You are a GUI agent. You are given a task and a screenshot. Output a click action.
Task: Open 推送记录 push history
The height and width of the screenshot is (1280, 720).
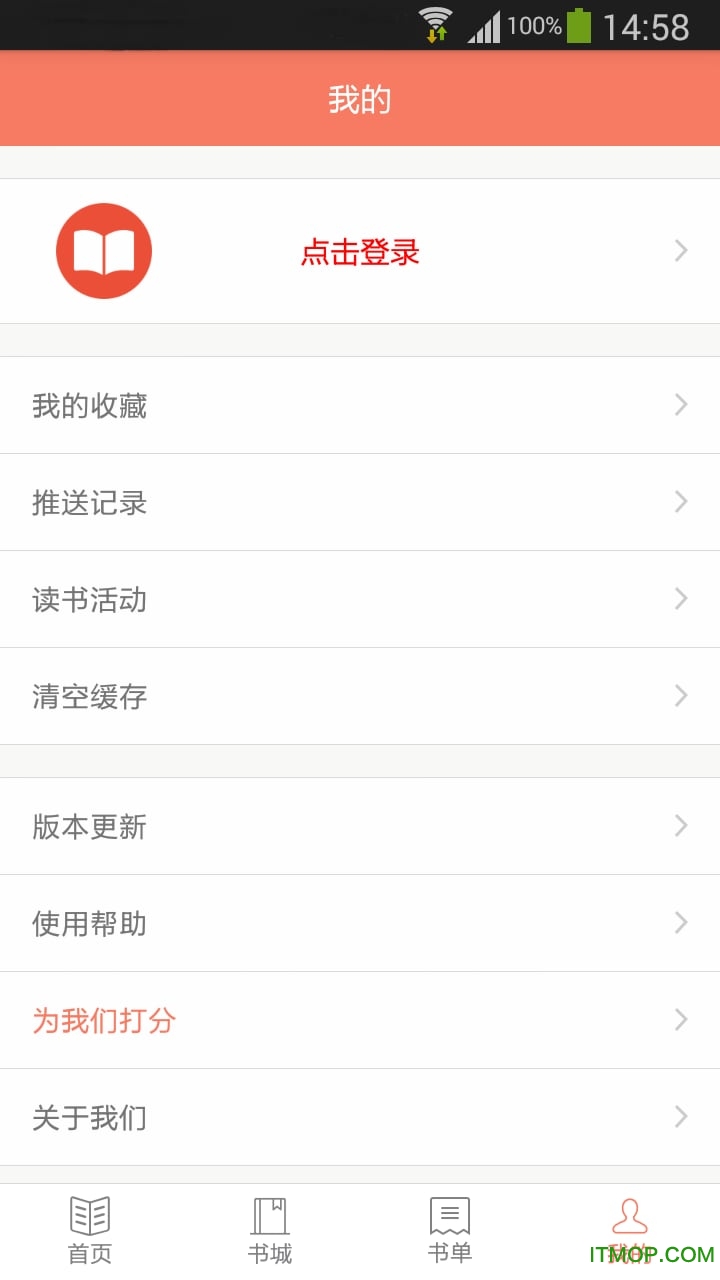[360, 502]
